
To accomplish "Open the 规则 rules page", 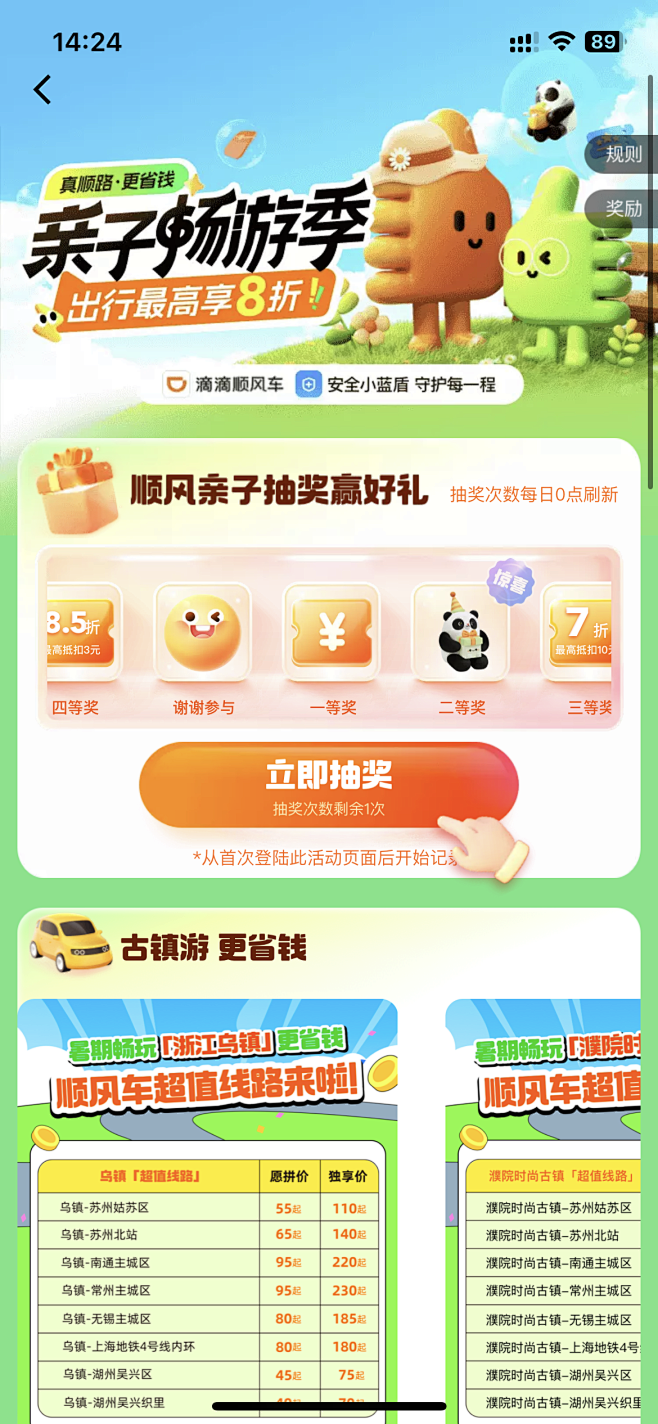I will 624,154.
